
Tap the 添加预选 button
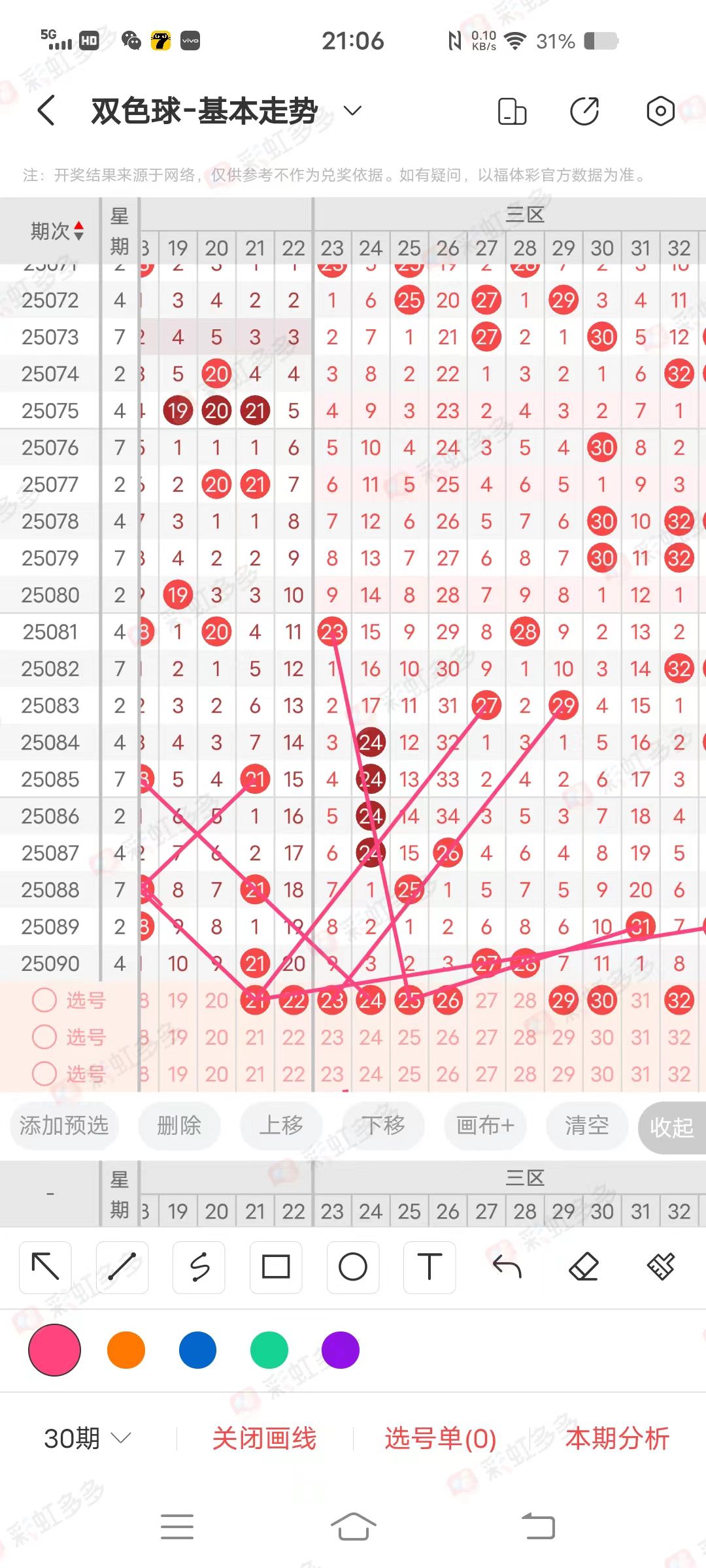click(x=64, y=1126)
